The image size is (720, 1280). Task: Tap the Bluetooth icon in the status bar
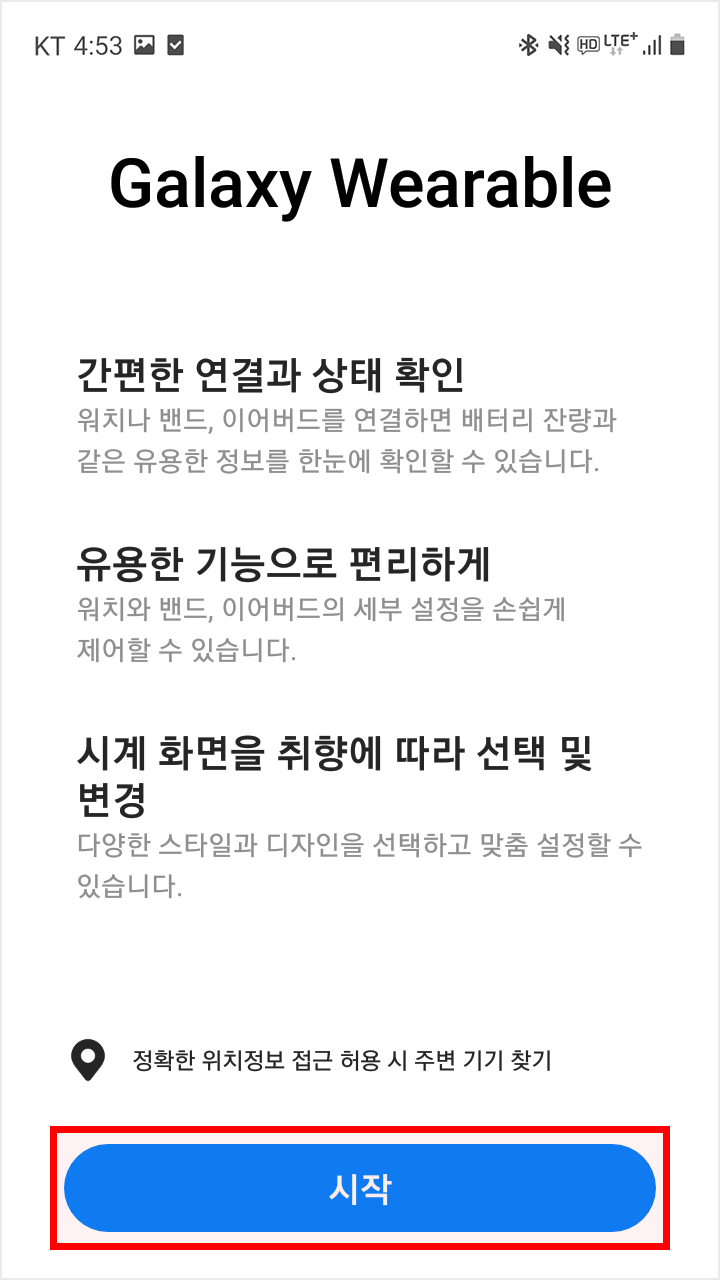click(x=528, y=45)
